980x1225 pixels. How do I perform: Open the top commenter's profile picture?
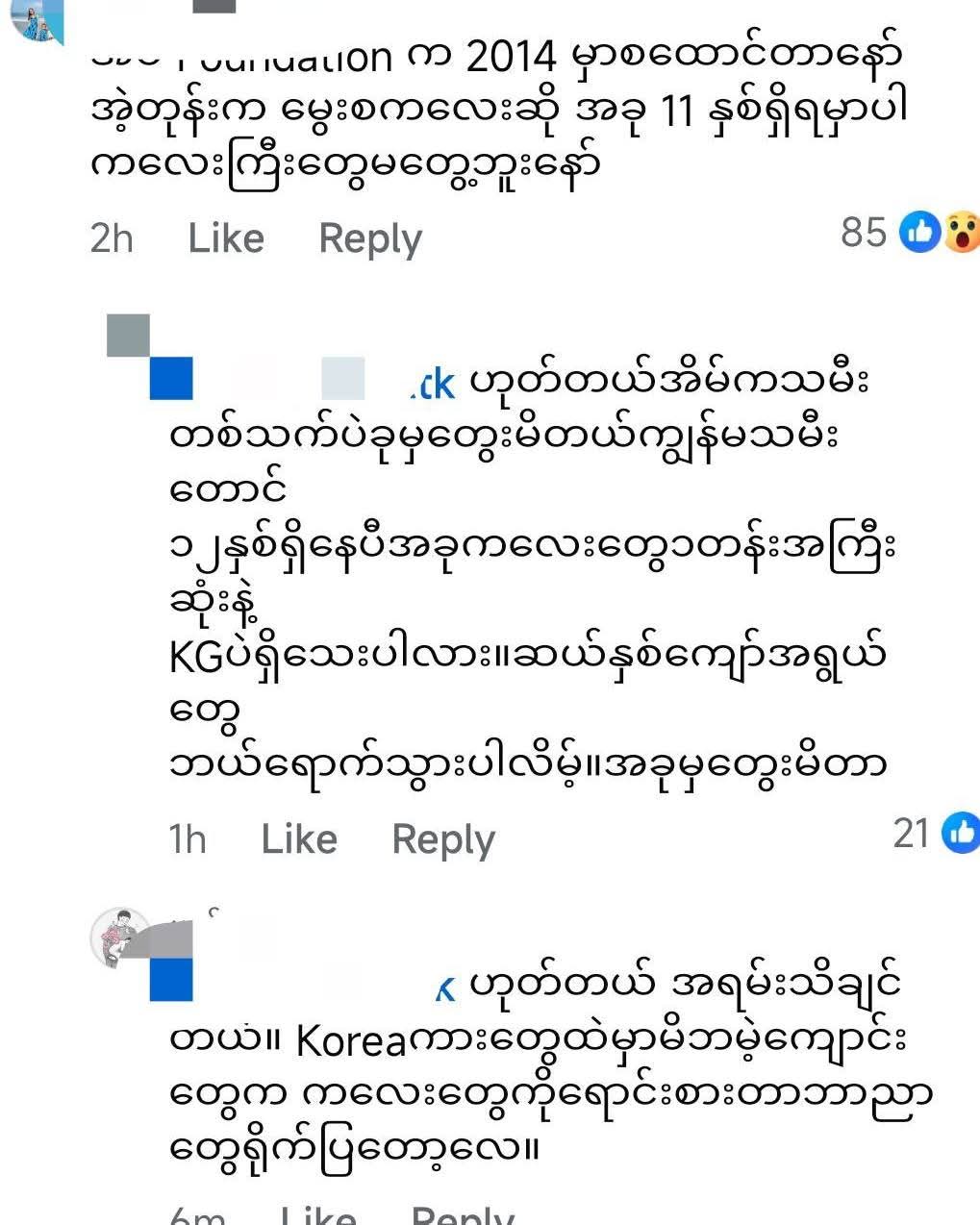36,19
